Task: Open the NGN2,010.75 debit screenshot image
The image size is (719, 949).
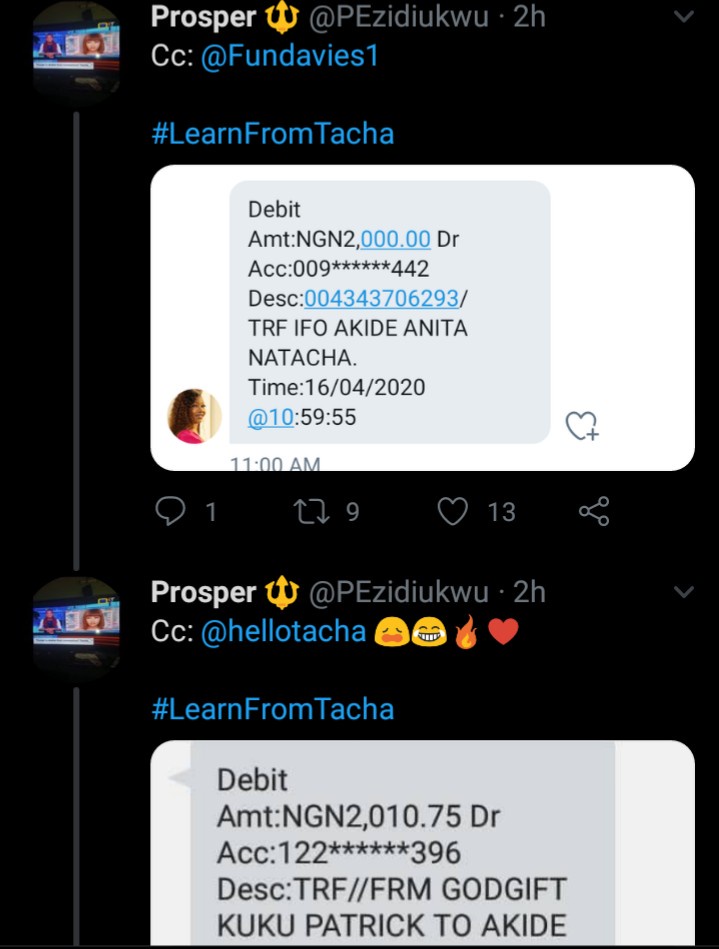Action: pos(422,843)
